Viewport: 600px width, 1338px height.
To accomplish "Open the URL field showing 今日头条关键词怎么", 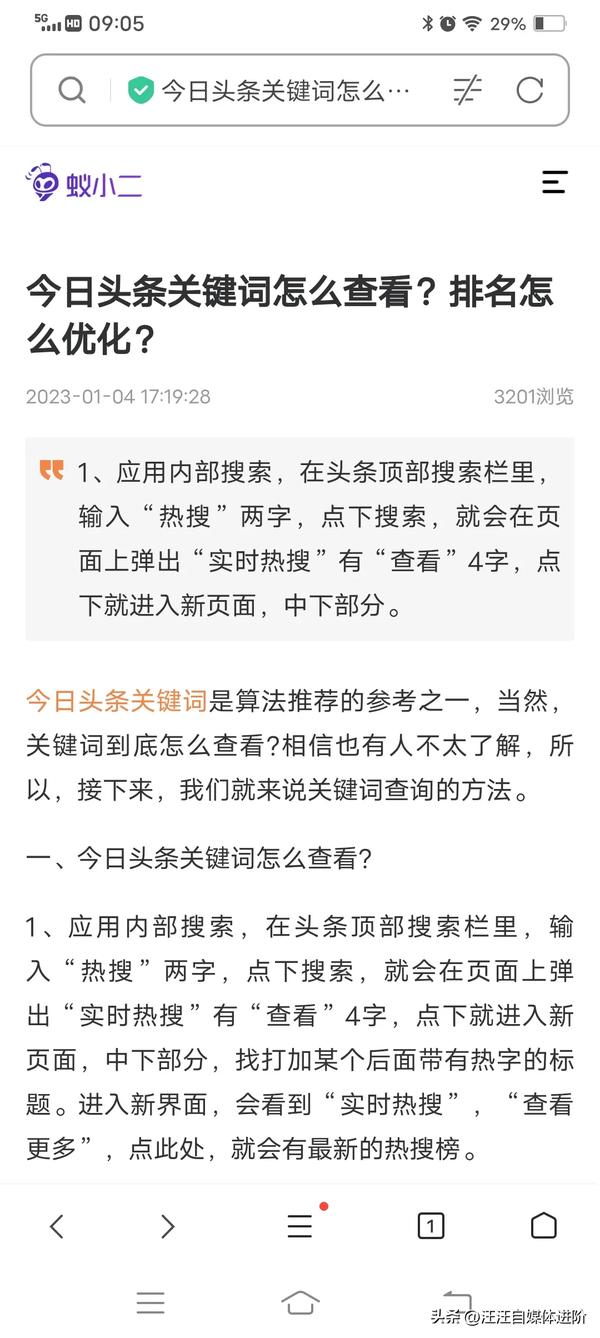I will (285, 91).
